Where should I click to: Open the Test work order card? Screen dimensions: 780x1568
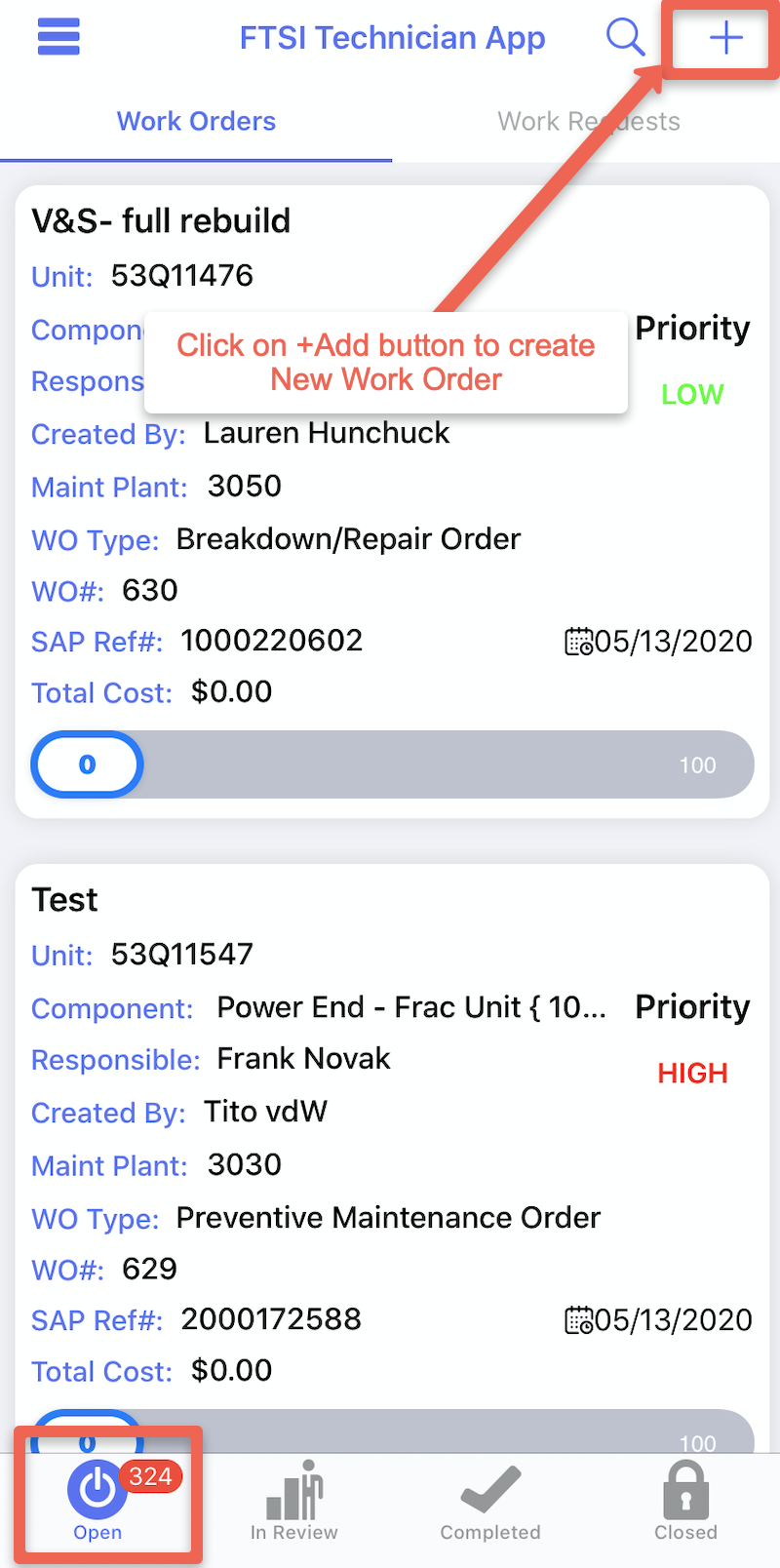64,900
